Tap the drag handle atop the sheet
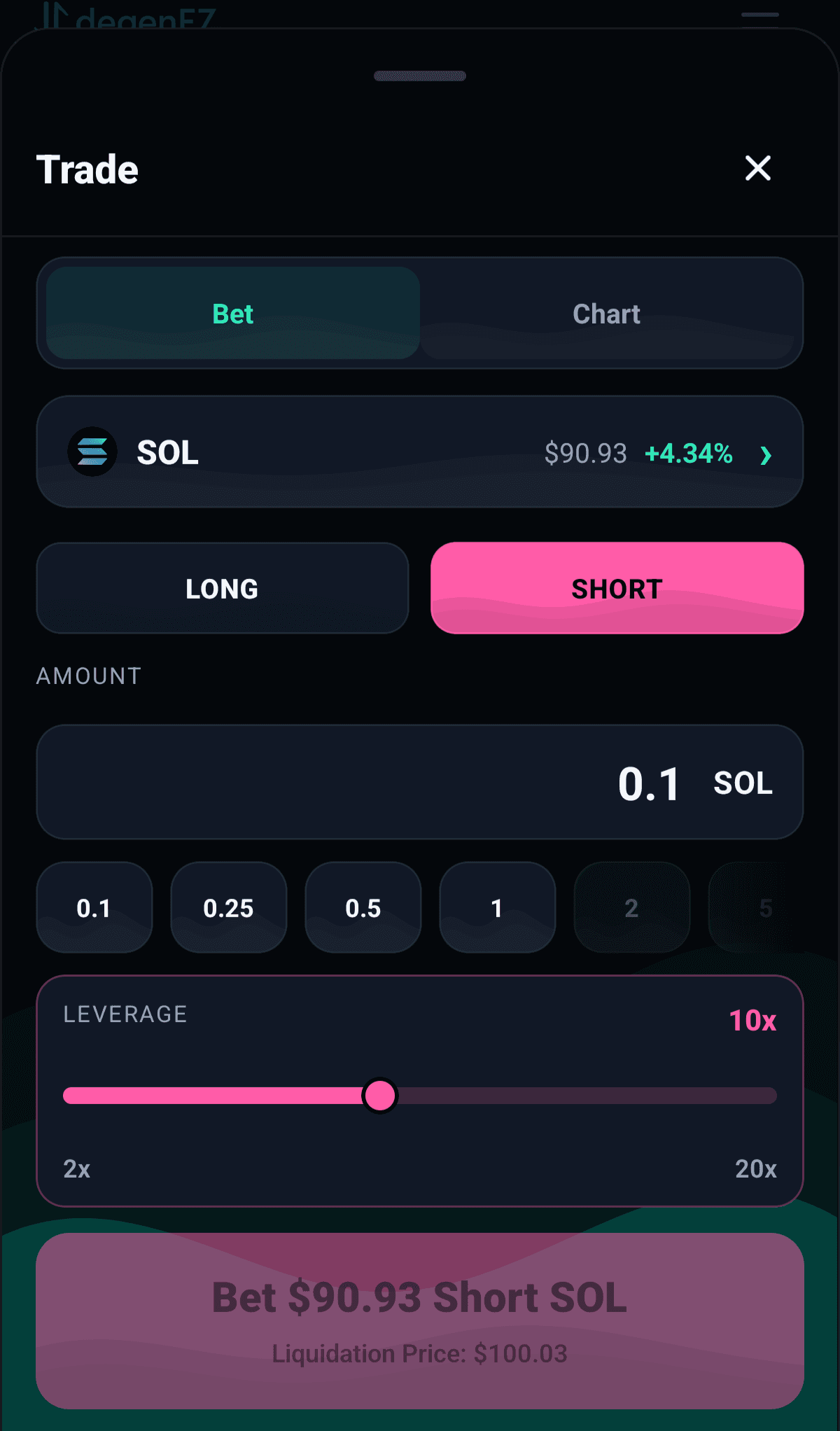Image resolution: width=840 pixels, height=1431 pixels. click(x=419, y=76)
